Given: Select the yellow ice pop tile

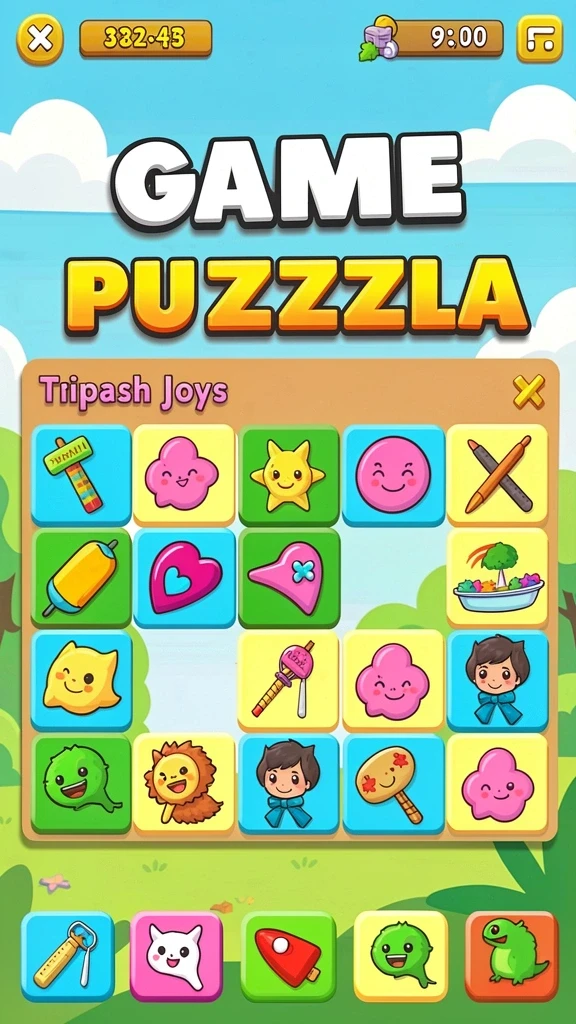Looking at the screenshot, I should tap(82, 579).
